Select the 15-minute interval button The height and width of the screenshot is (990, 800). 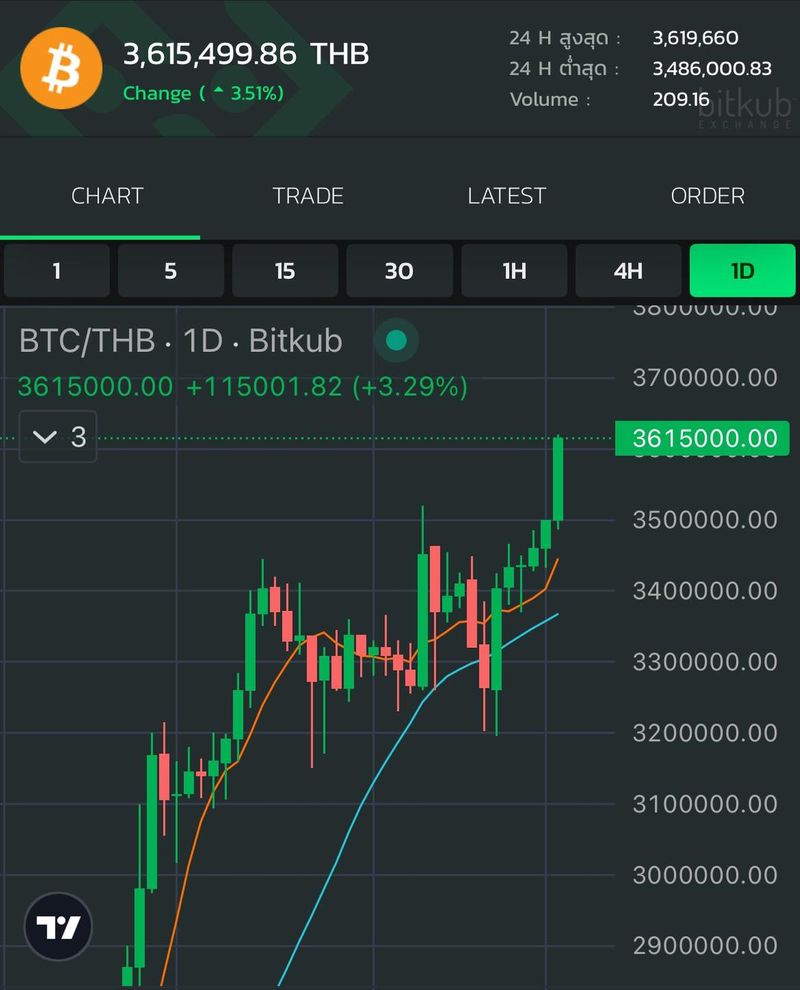tap(285, 270)
